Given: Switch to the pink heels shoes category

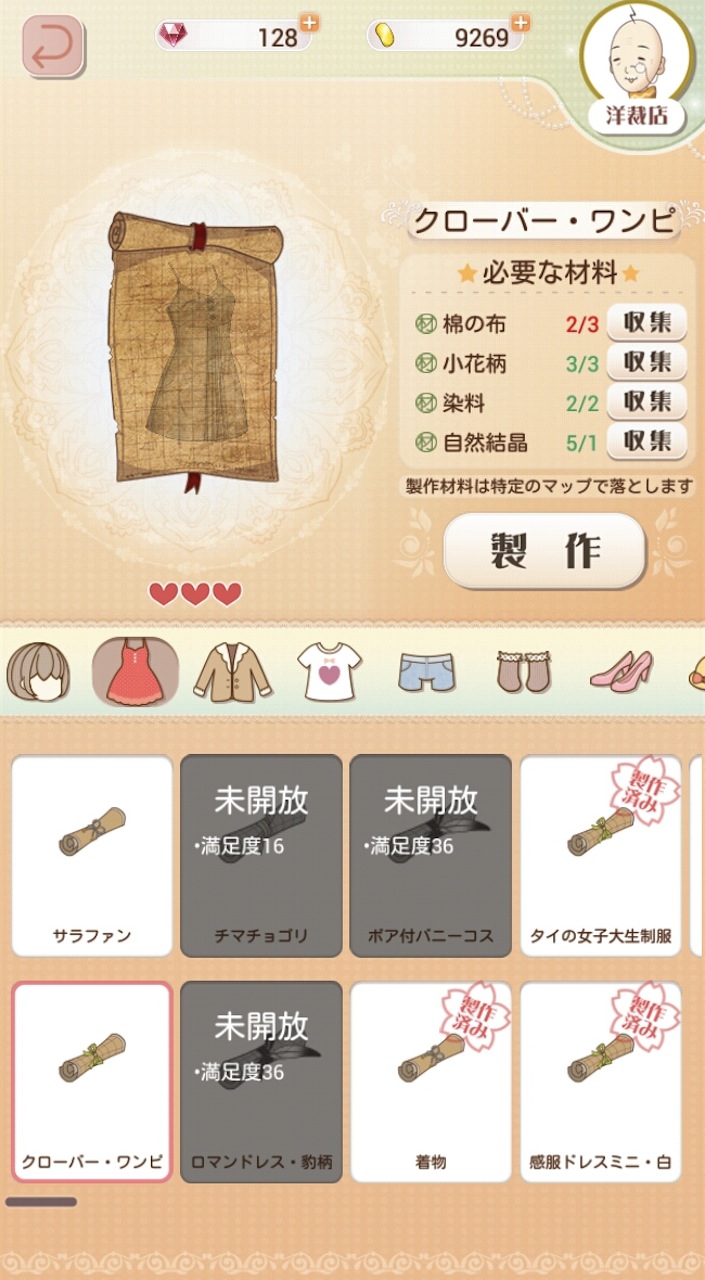Looking at the screenshot, I should (x=620, y=669).
